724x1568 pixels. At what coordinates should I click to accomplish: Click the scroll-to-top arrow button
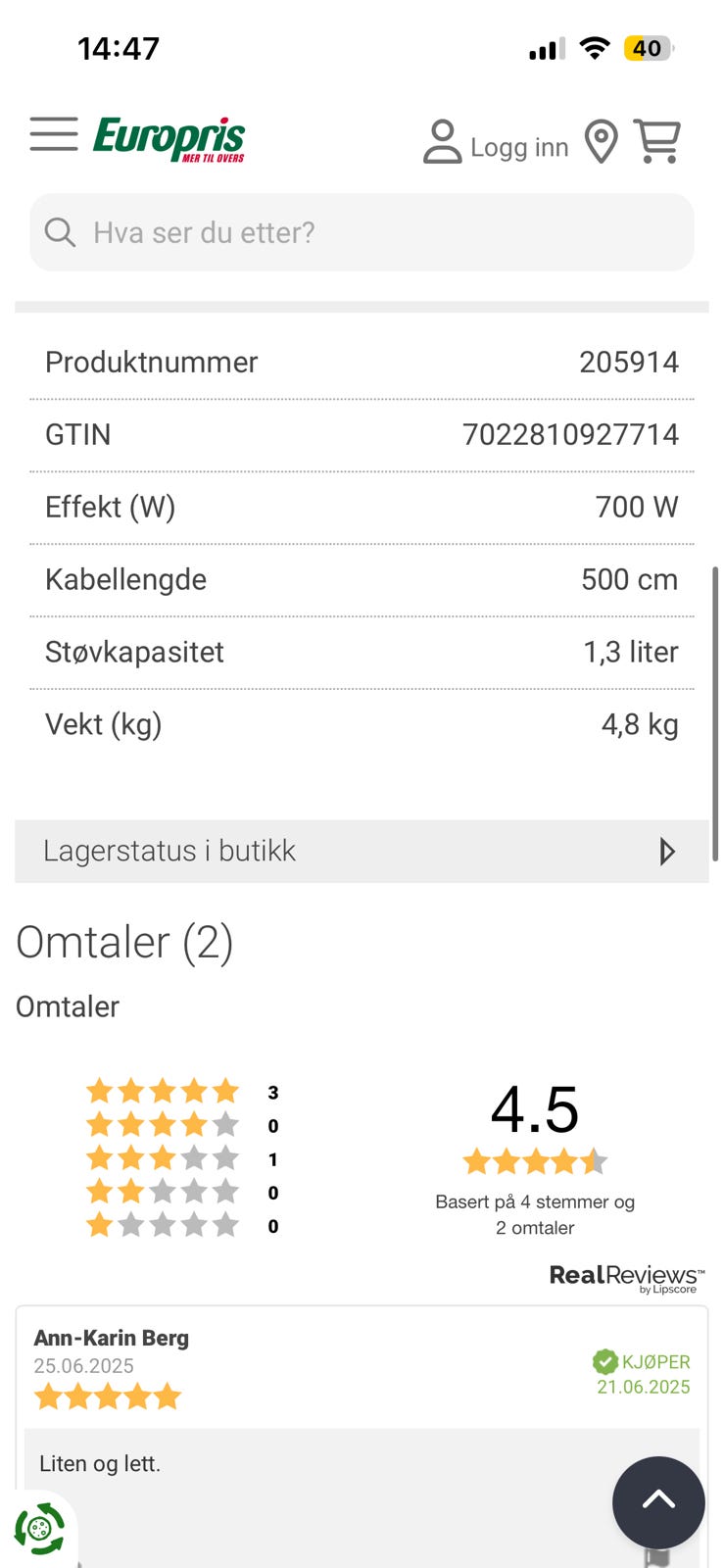click(657, 1502)
